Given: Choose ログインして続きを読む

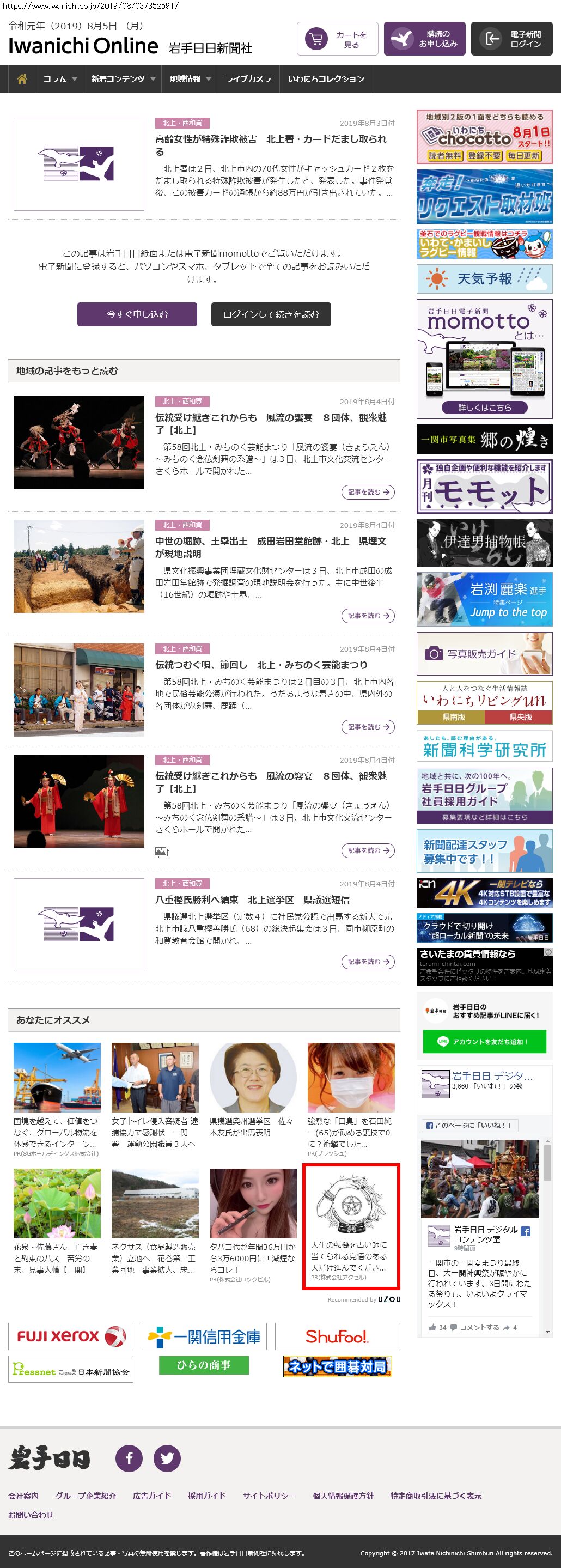Looking at the screenshot, I should point(271,314).
